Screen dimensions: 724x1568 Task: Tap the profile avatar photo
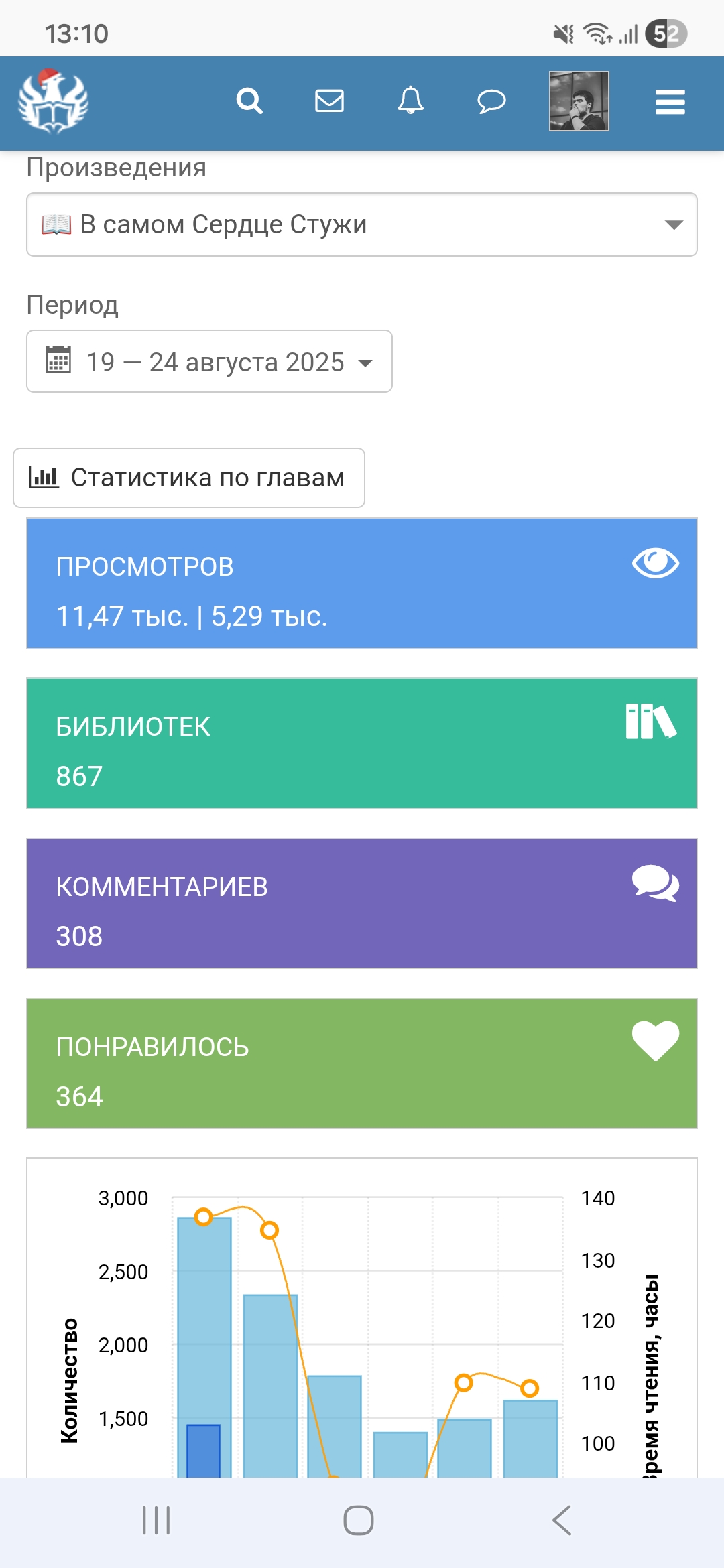579,101
